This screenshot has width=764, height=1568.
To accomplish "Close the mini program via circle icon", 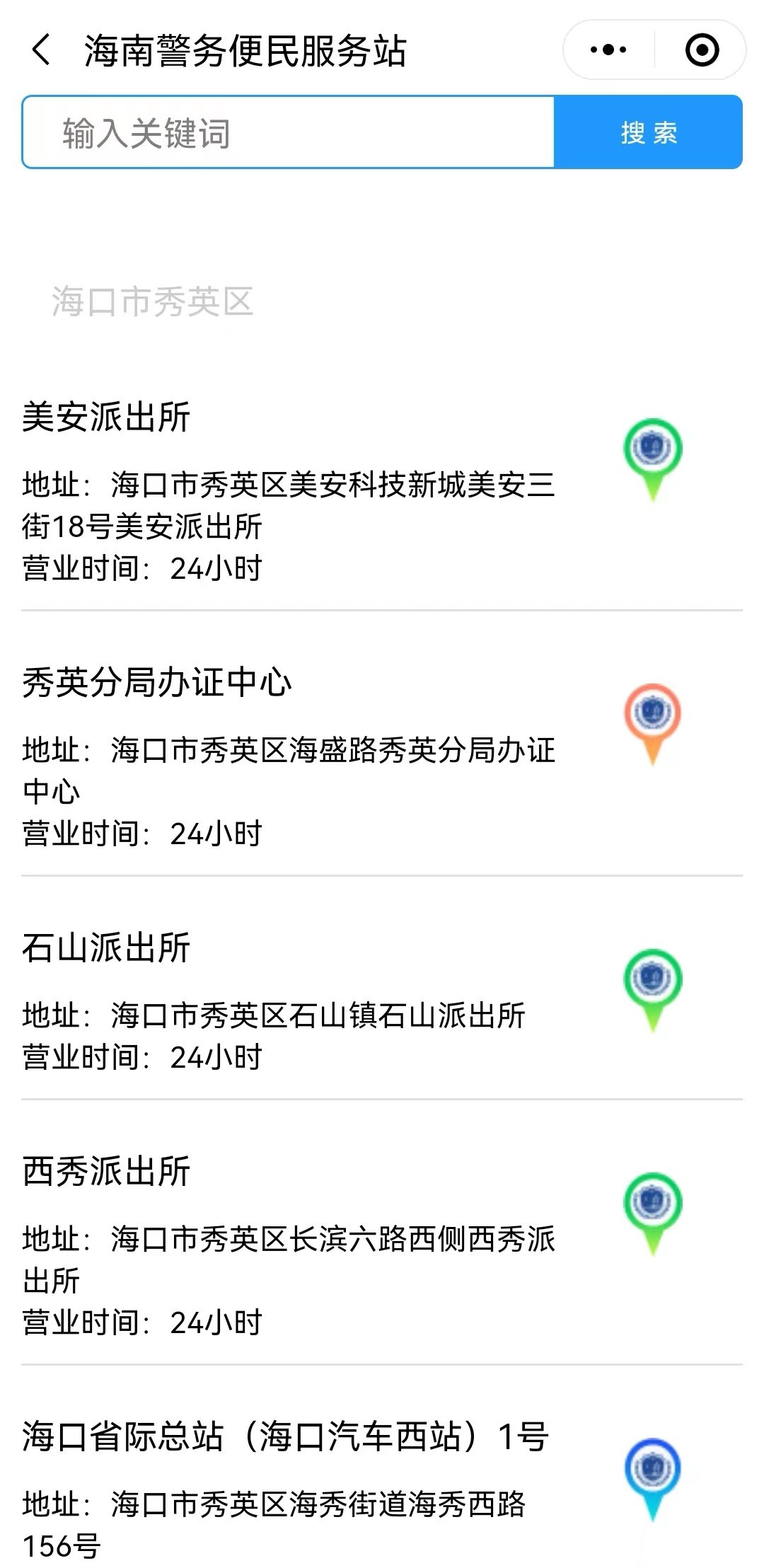I will click(702, 50).
